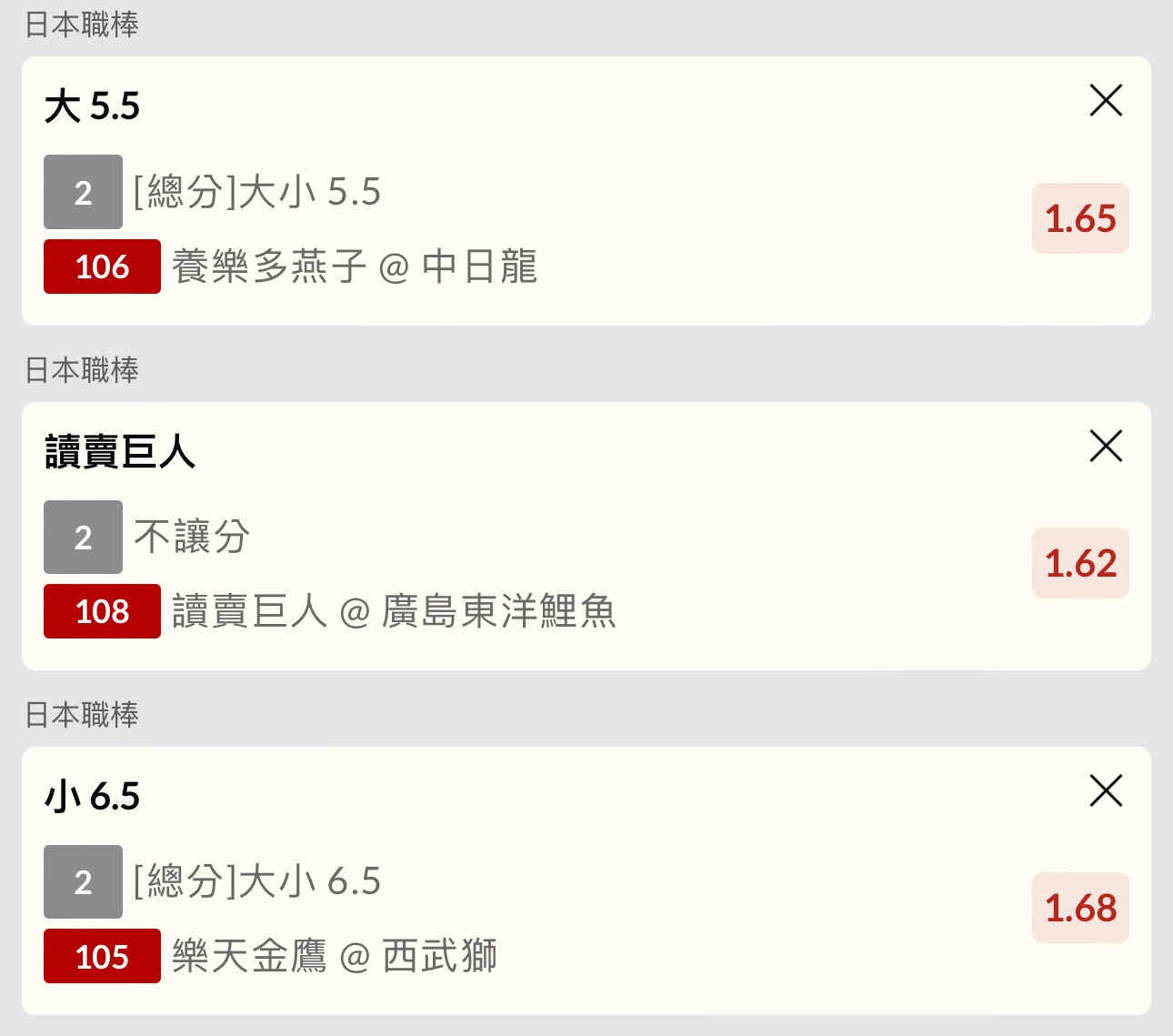Remove the 大 5.5 bet selection
Screen dimensions: 1173x1036
(x=1106, y=100)
